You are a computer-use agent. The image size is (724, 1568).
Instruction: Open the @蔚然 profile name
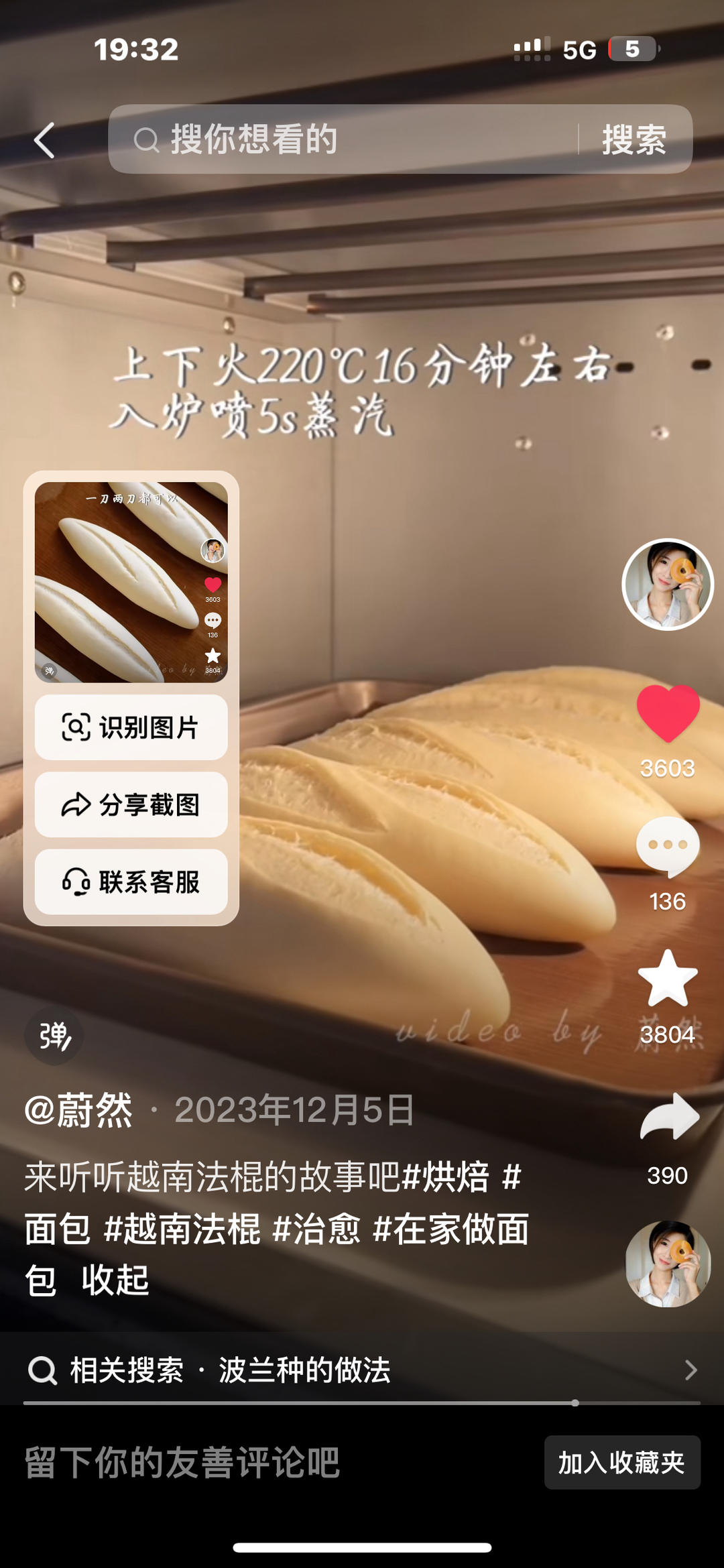click(79, 1111)
